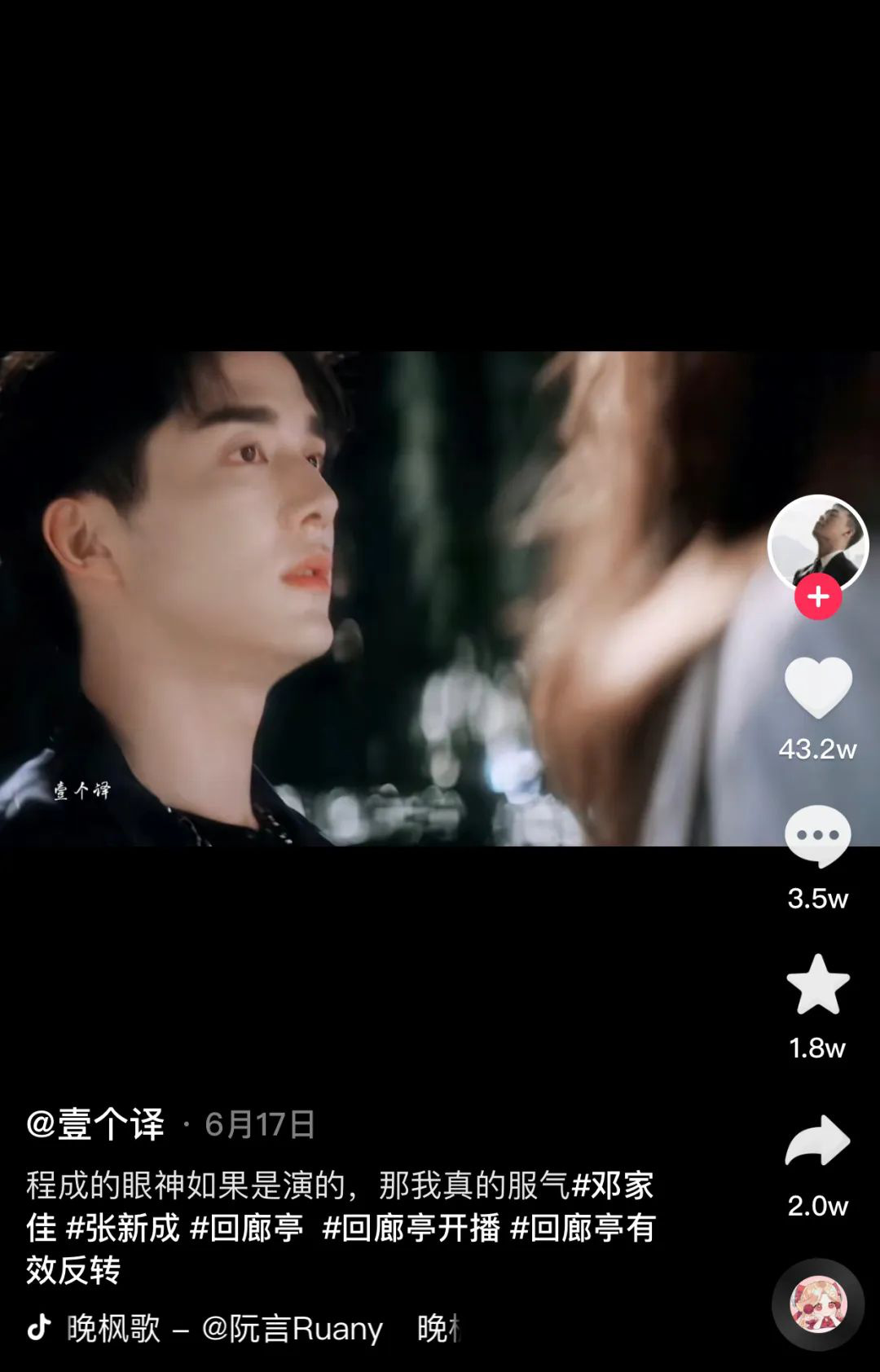This screenshot has width=880, height=1372.
Task: Follow the creator with the plus button
Action: tap(817, 597)
